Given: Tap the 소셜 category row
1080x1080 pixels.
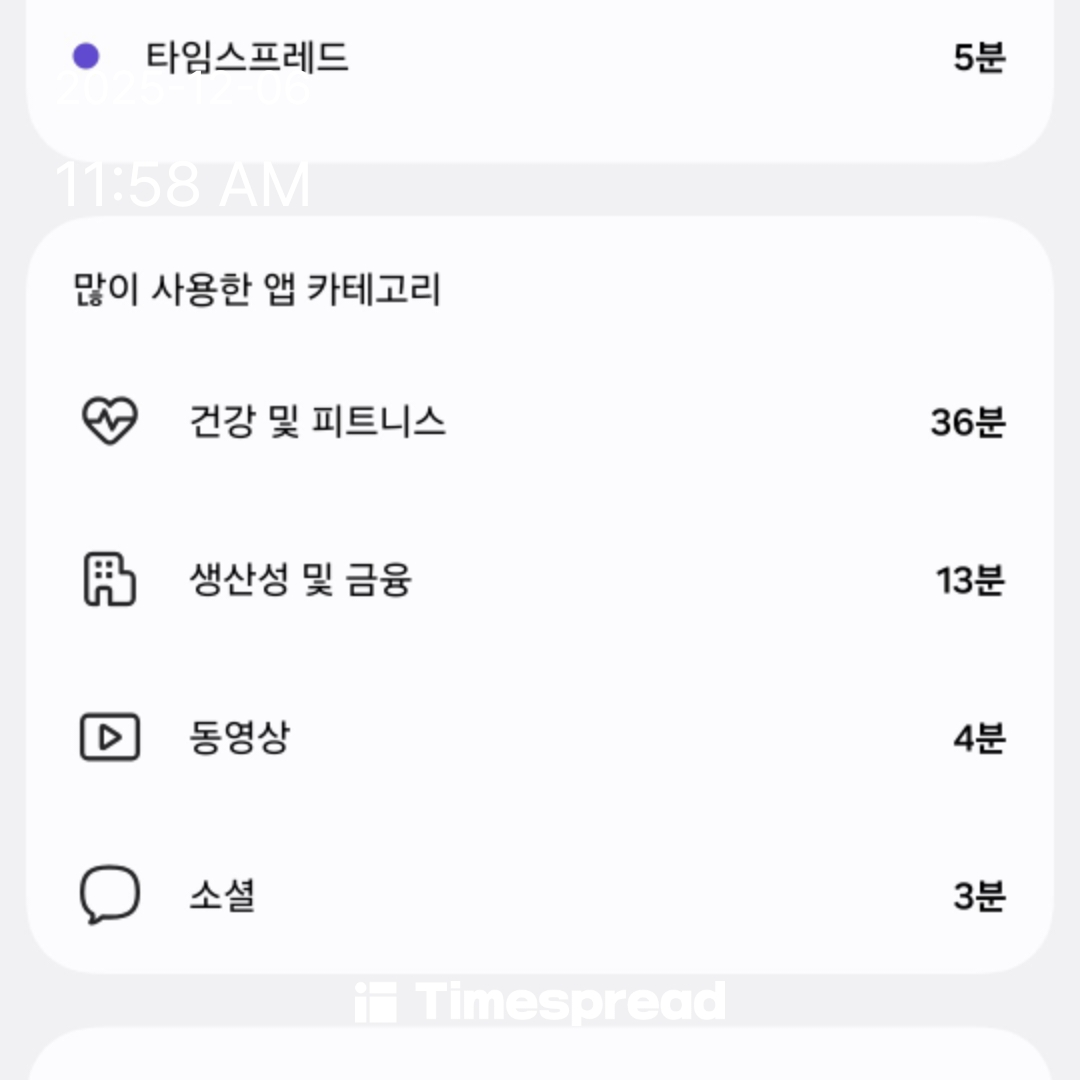Looking at the screenshot, I should tap(540, 895).
